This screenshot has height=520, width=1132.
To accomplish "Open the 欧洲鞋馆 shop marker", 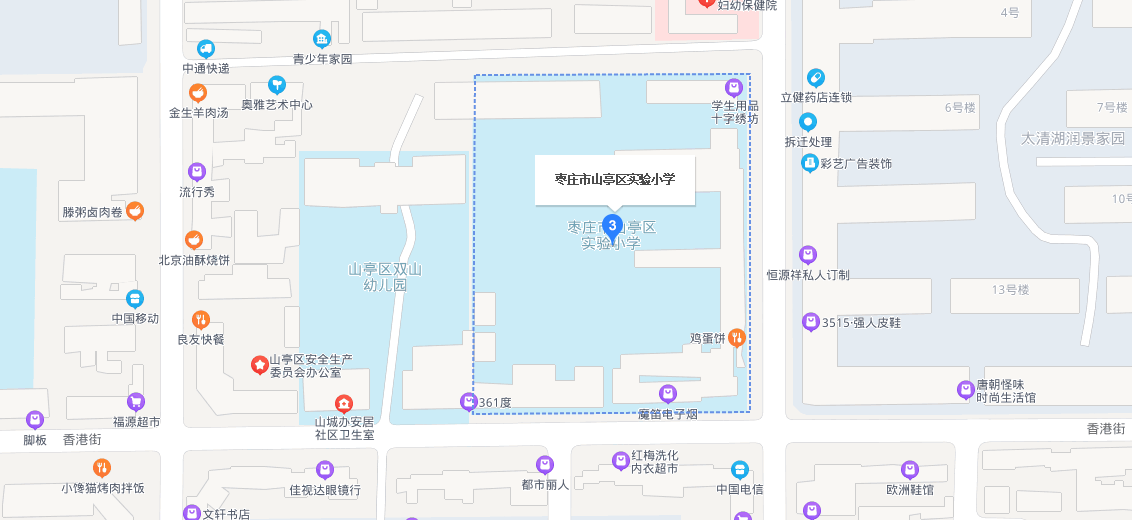I will (910, 469).
